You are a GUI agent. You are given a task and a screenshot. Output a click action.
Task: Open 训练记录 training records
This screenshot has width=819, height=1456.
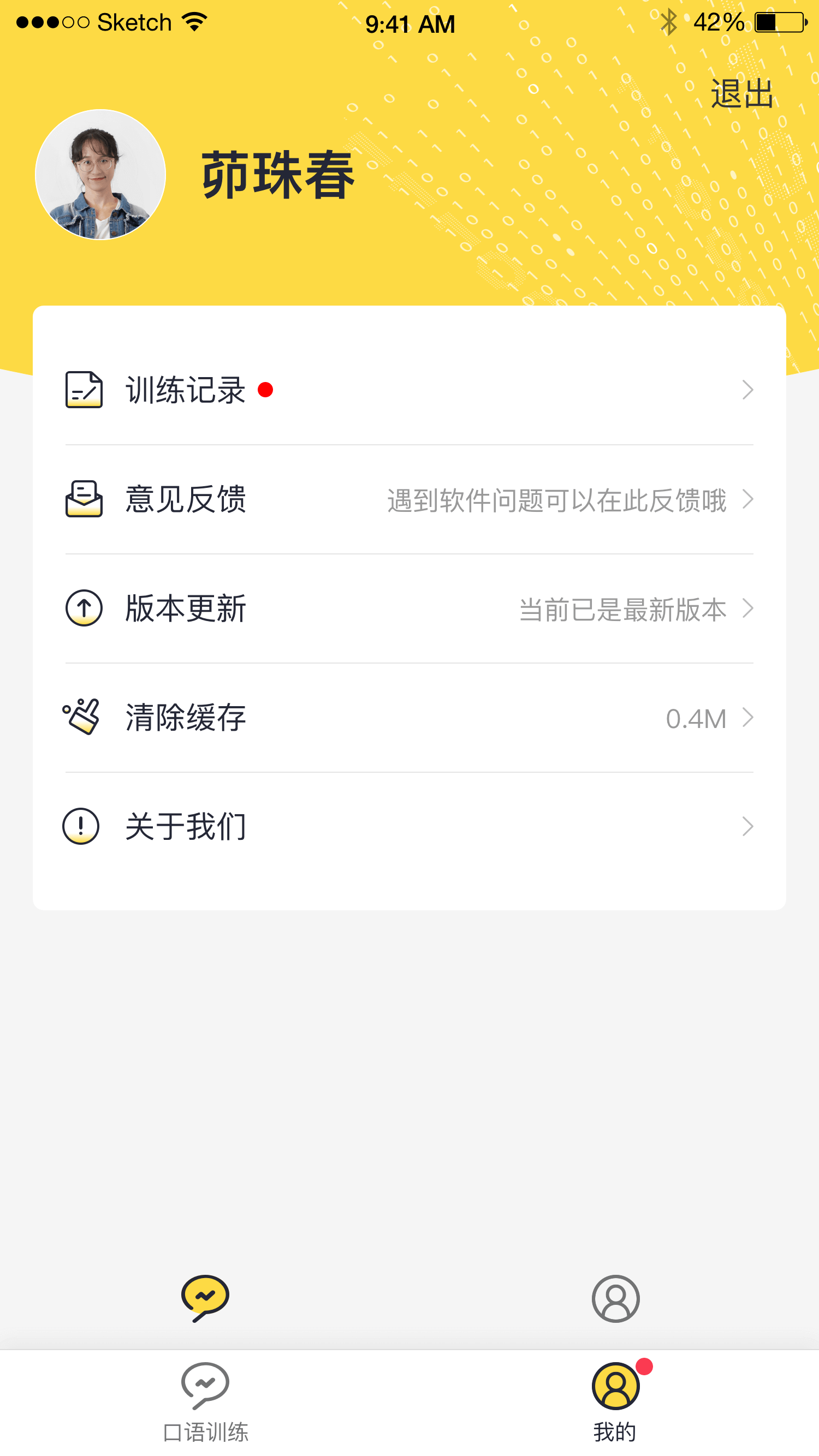(409, 390)
